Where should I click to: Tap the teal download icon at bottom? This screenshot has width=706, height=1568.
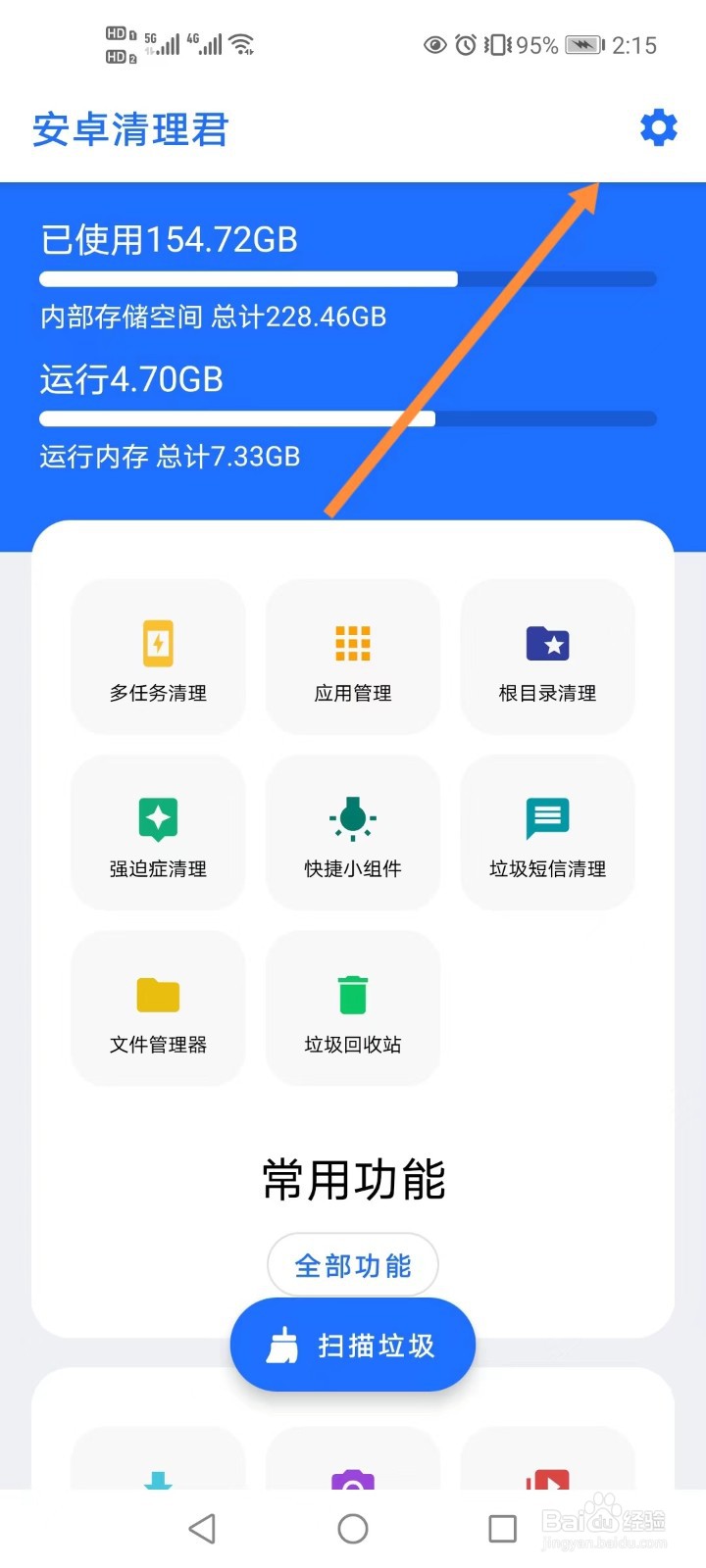point(157,1482)
